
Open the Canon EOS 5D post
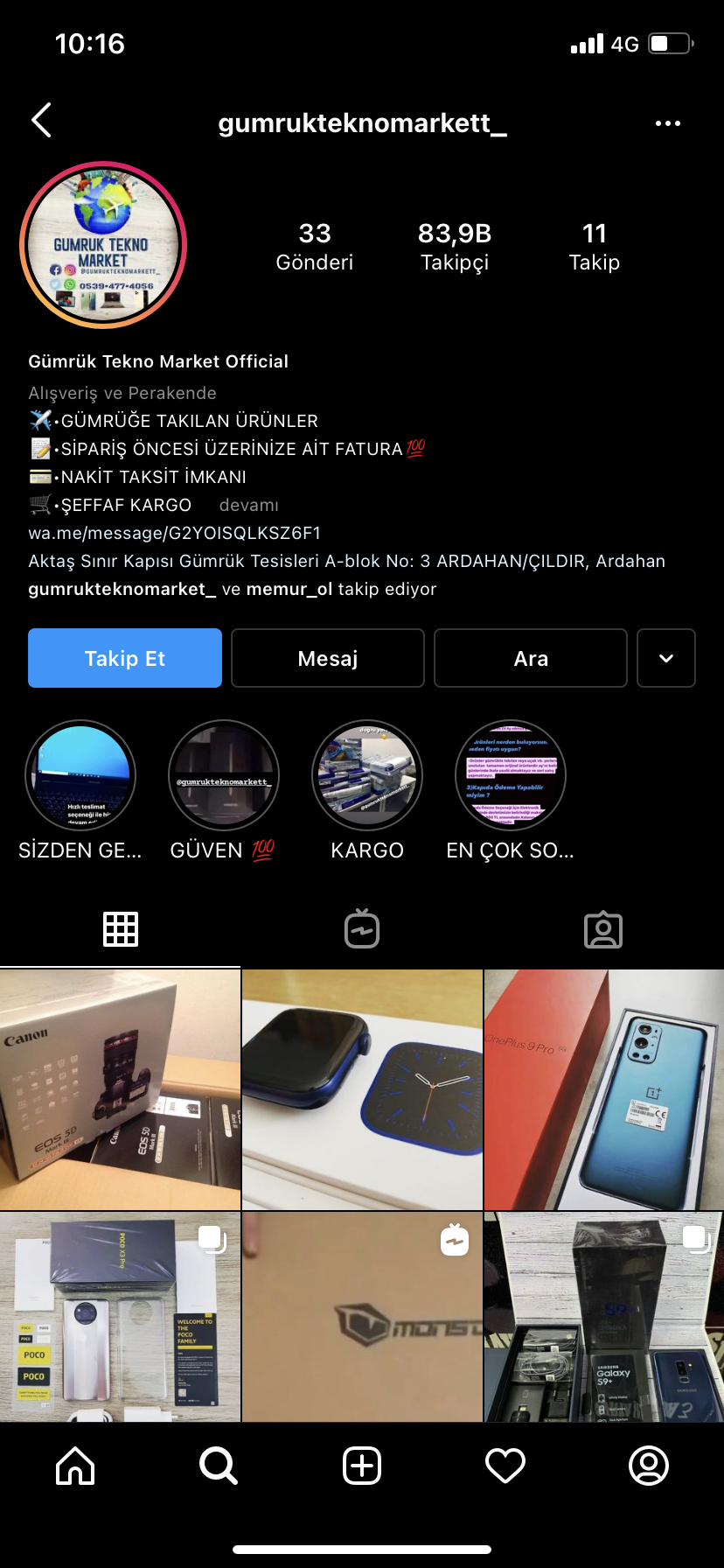click(120, 1089)
